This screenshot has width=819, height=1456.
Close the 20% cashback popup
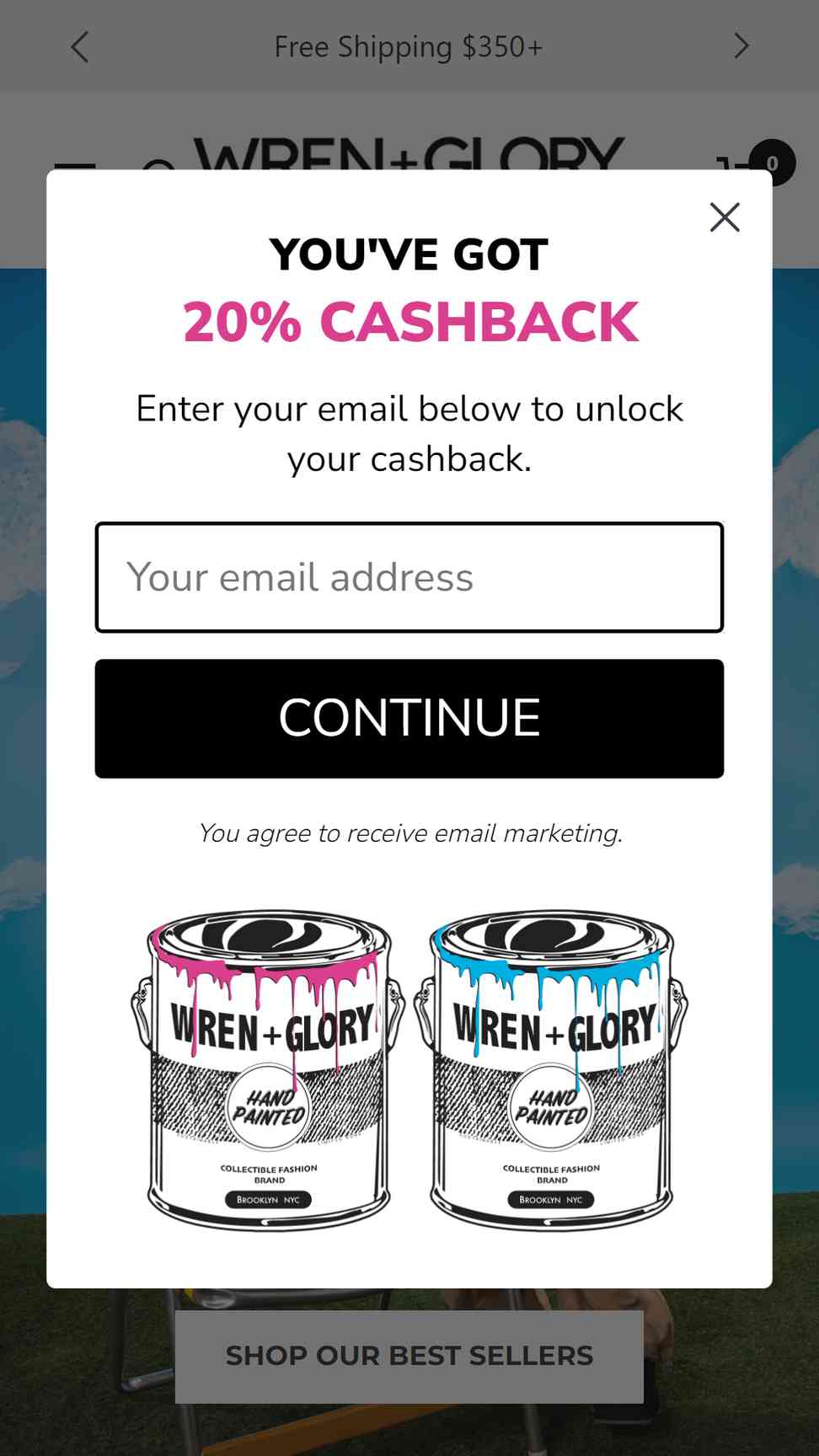(725, 217)
